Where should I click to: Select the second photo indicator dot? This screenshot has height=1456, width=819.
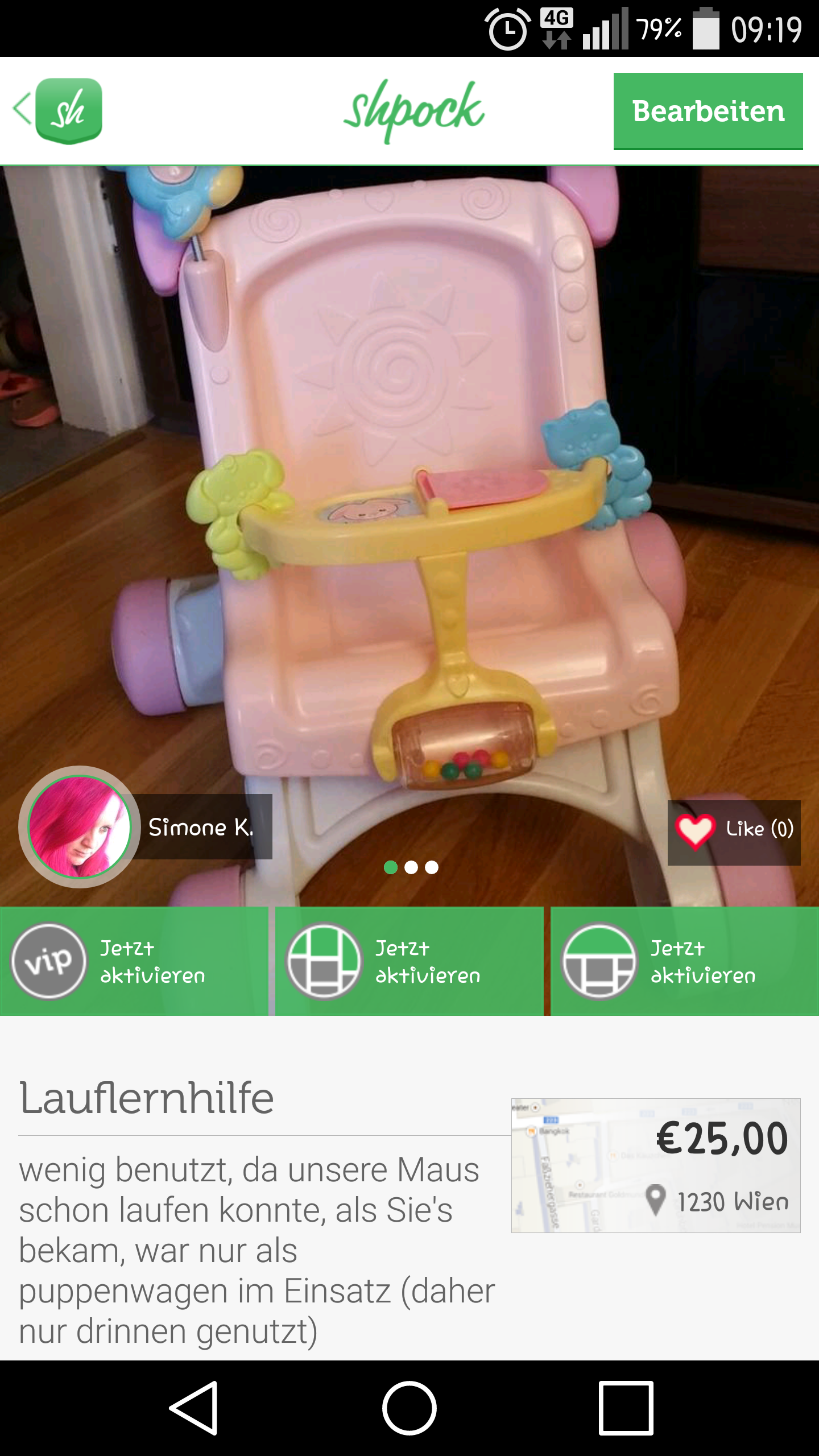click(x=411, y=867)
